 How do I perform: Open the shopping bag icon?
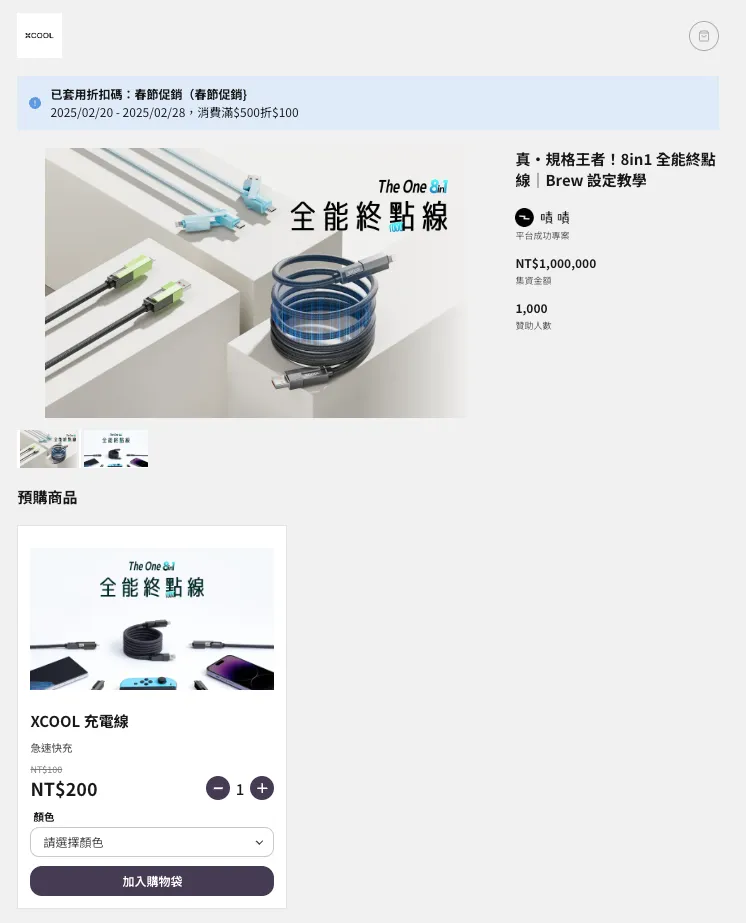coord(704,36)
